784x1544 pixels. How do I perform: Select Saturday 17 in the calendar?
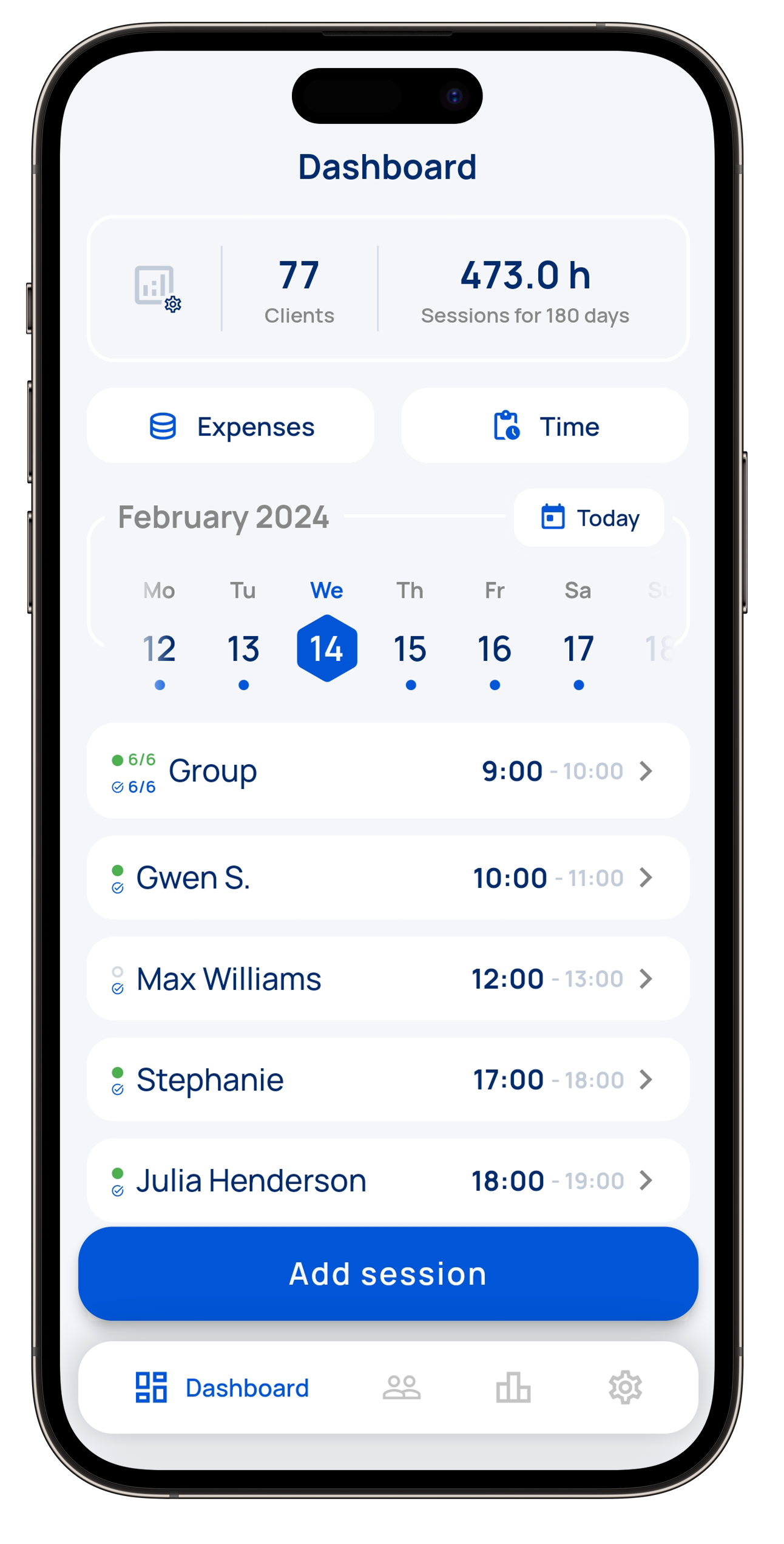point(578,649)
